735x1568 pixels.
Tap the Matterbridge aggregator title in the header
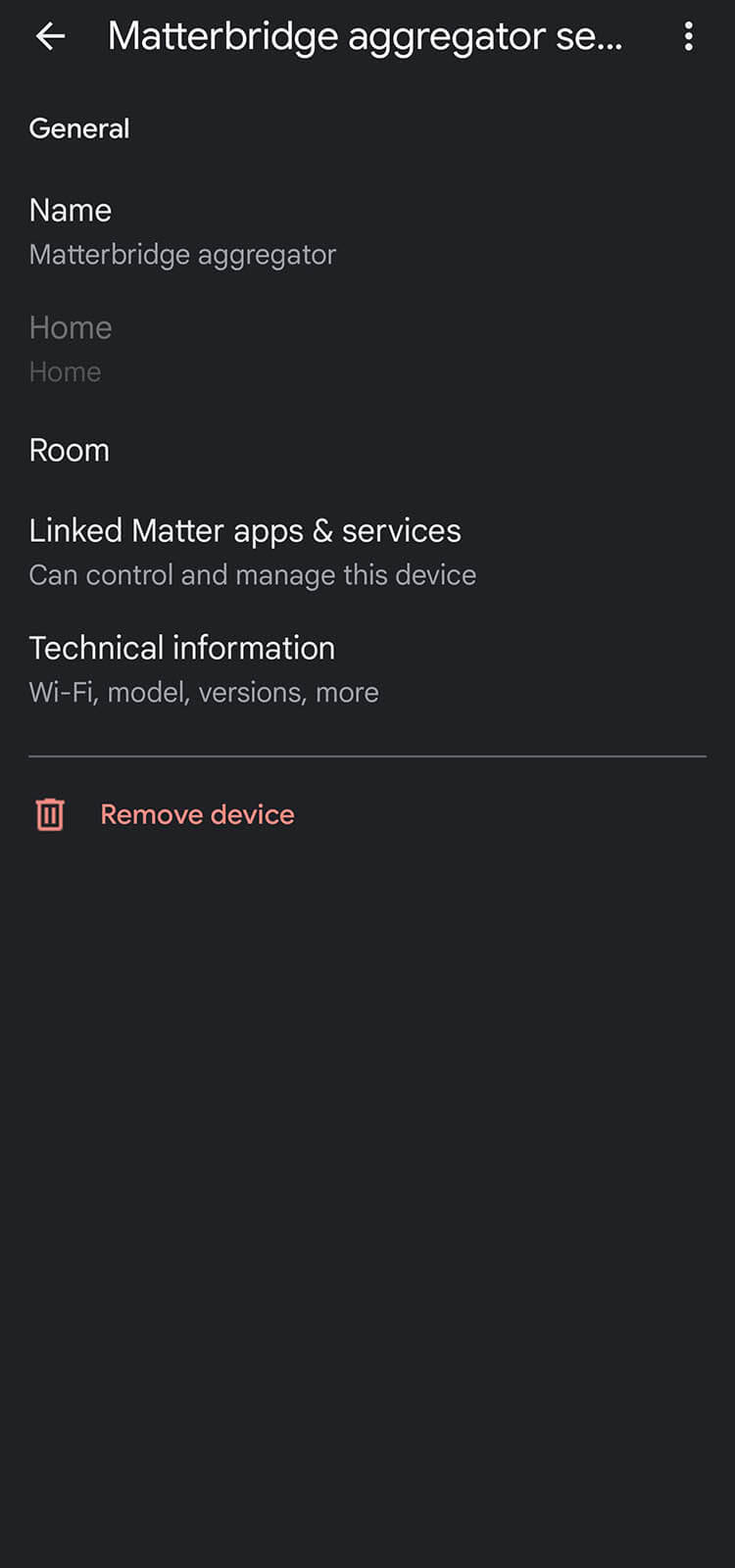pos(363,36)
